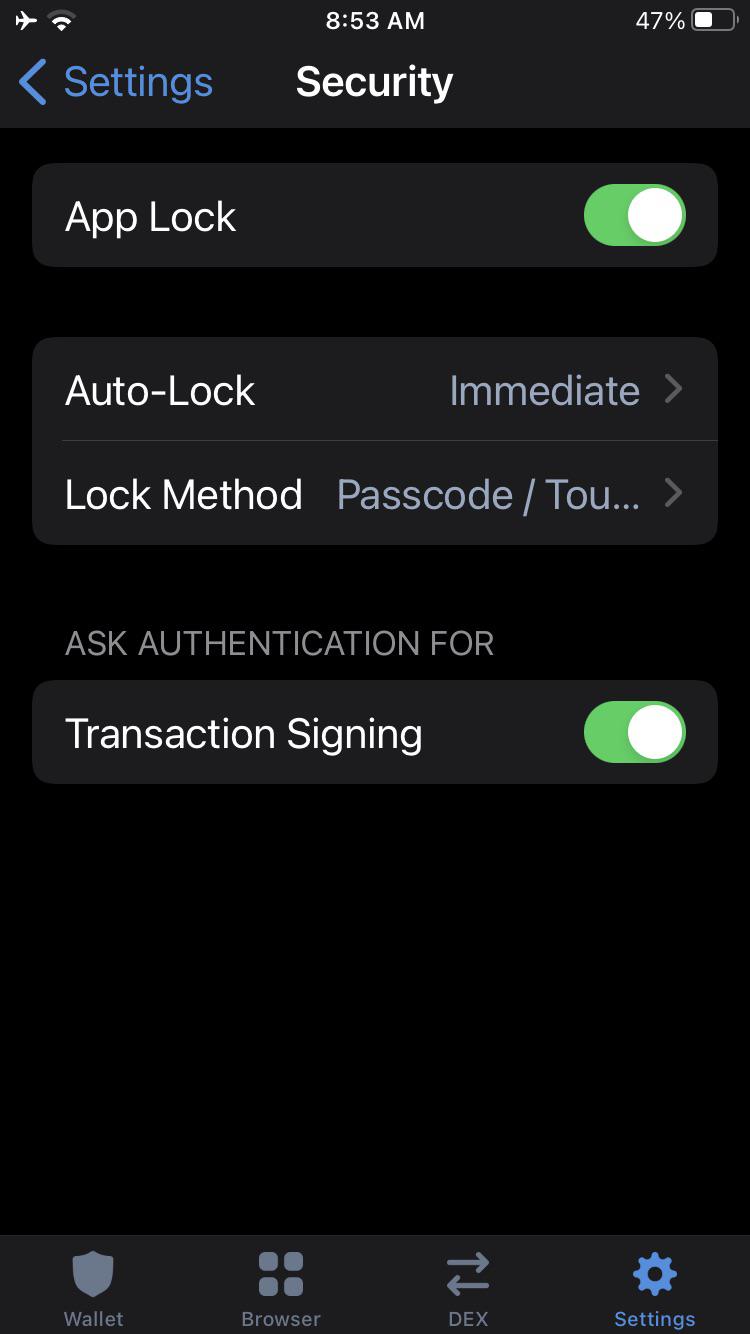Open the Wallet tab shield icon
The height and width of the screenshot is (1334, 750).
[x=93, y=1272]
